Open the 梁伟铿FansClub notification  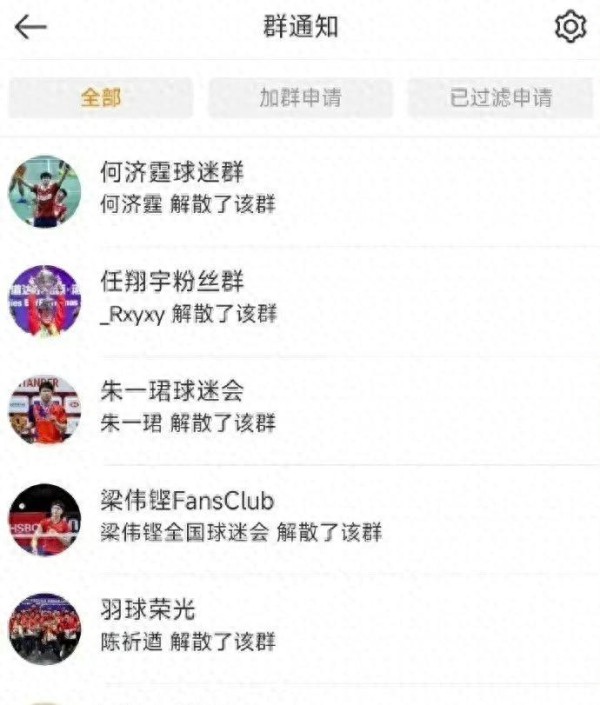[x=300, y=517]
